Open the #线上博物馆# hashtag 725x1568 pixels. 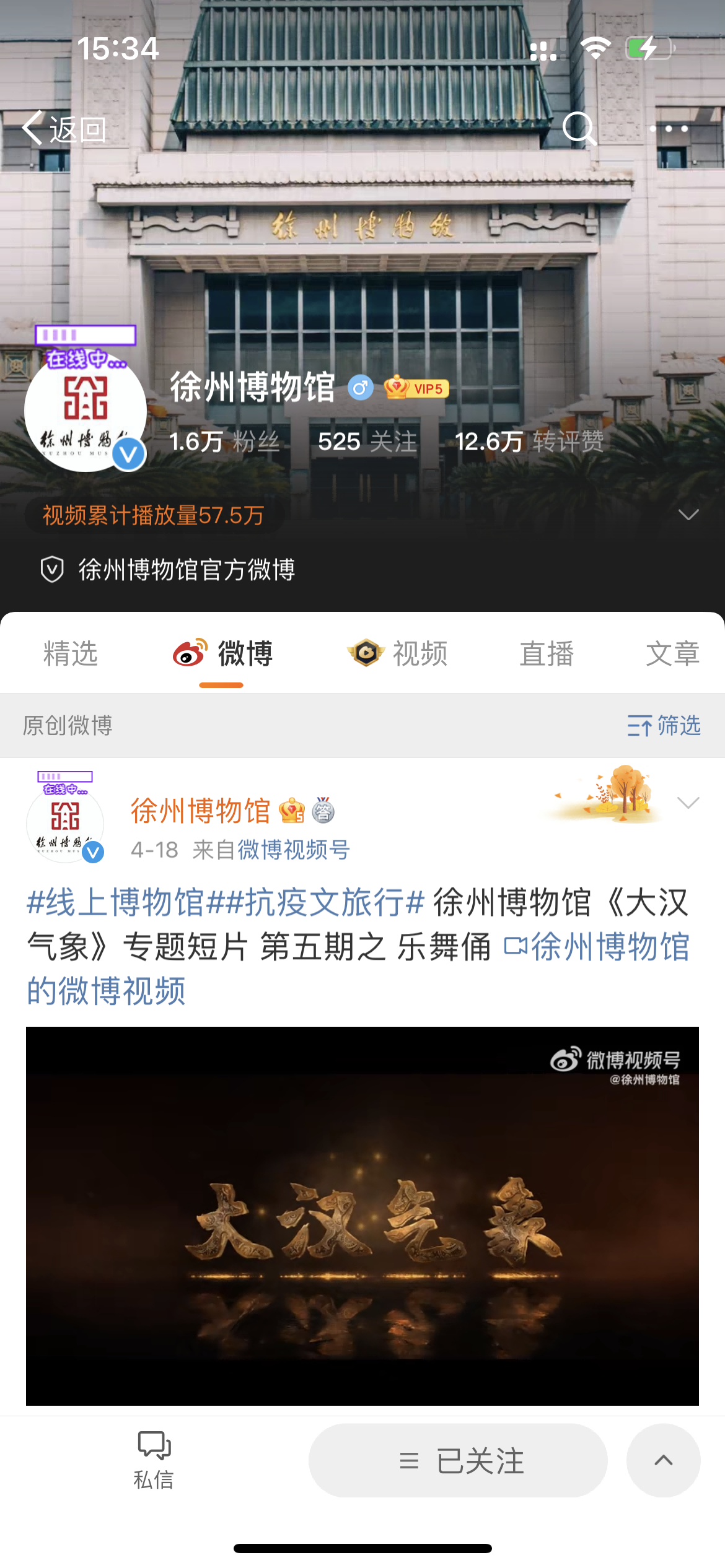click(x=115, y=902)
